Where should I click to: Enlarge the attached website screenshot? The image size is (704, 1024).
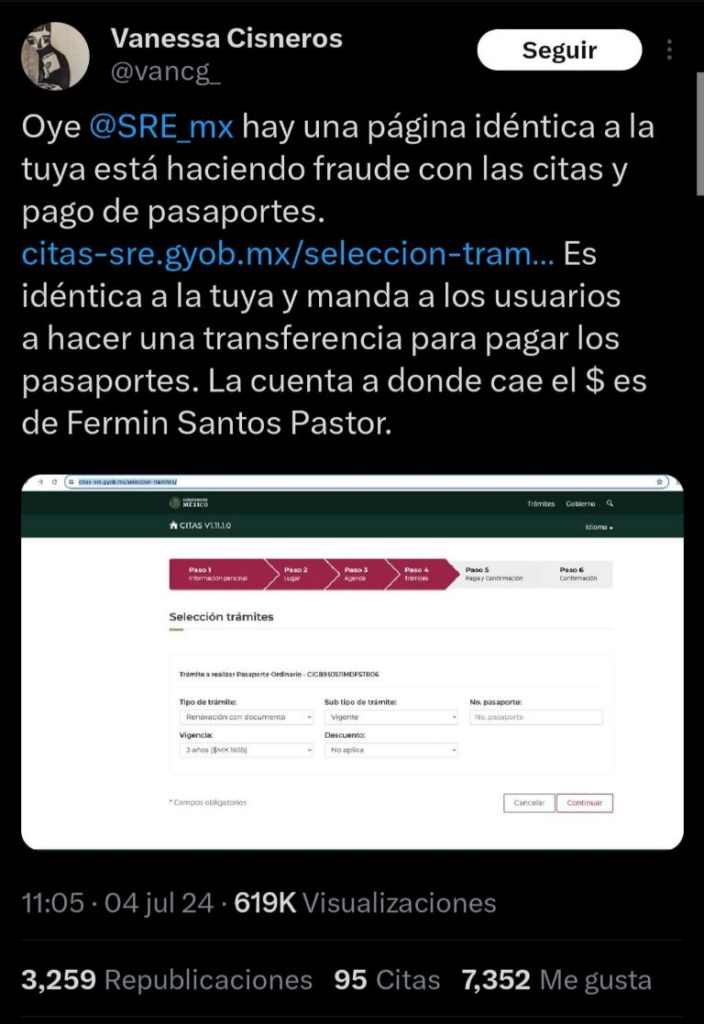(x=352, y=662)
